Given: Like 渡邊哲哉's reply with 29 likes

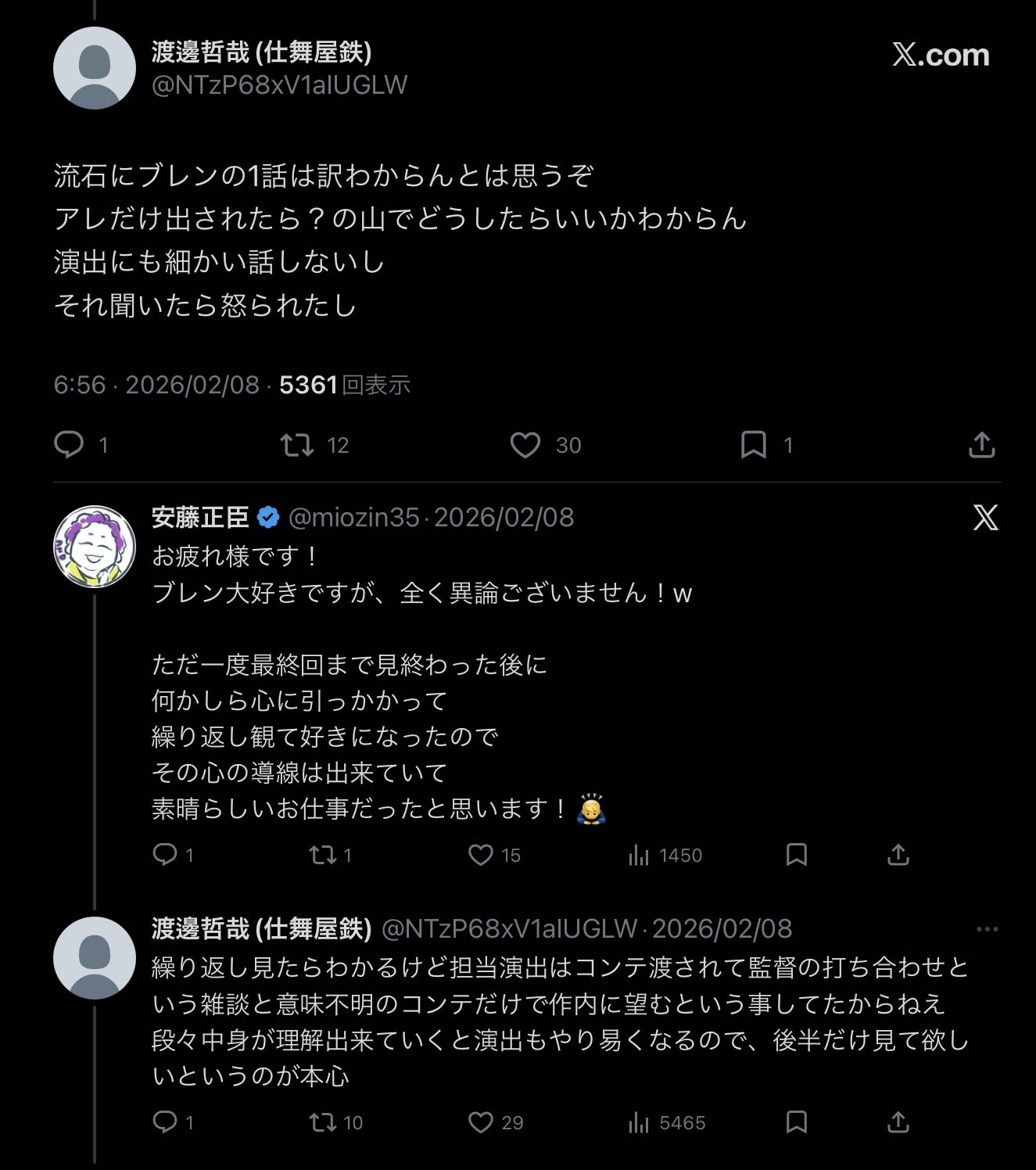Looking at the screenshot, I should [x=481, y=1122].
